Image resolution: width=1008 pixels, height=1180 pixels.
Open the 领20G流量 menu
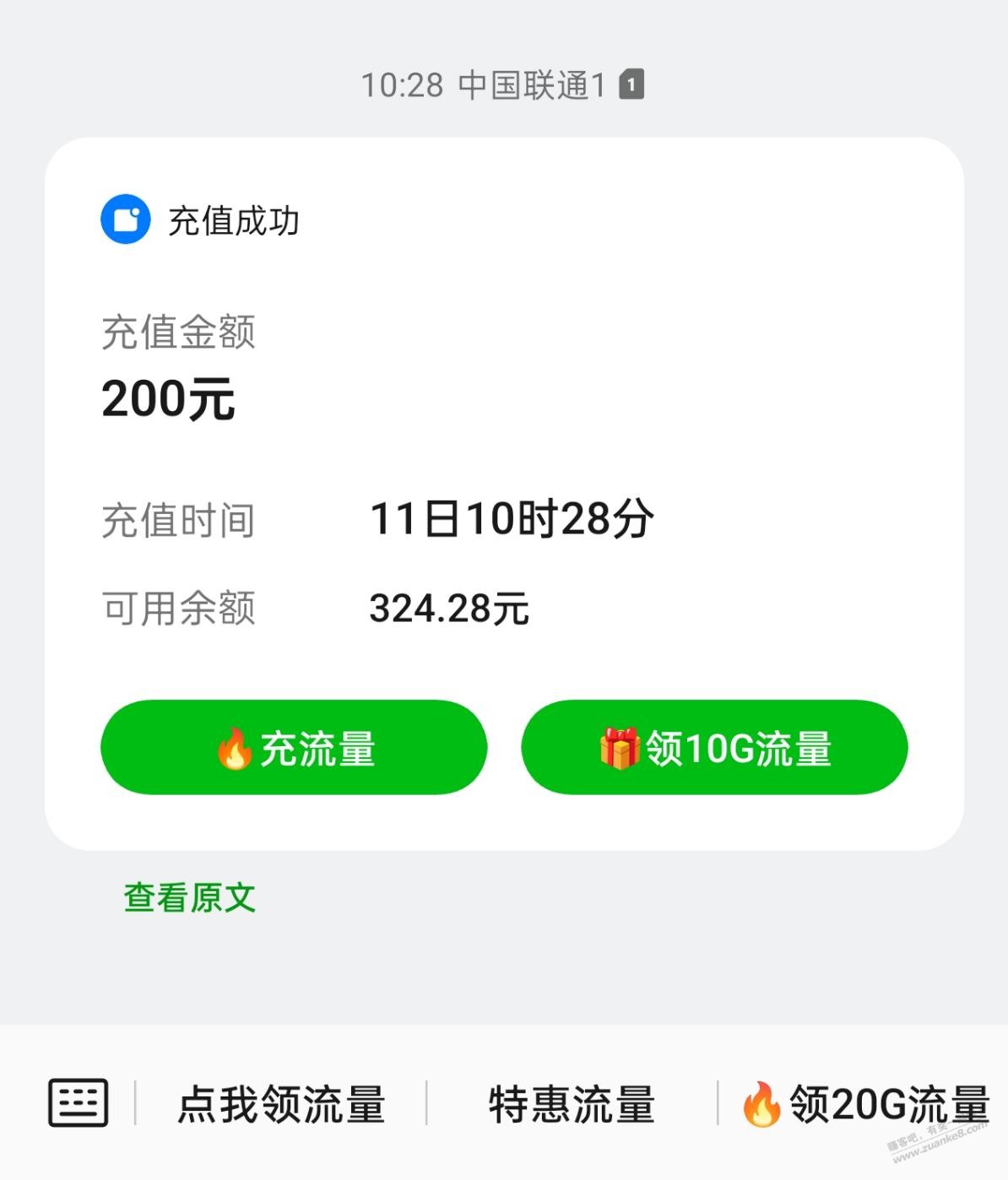(864, 1104)
